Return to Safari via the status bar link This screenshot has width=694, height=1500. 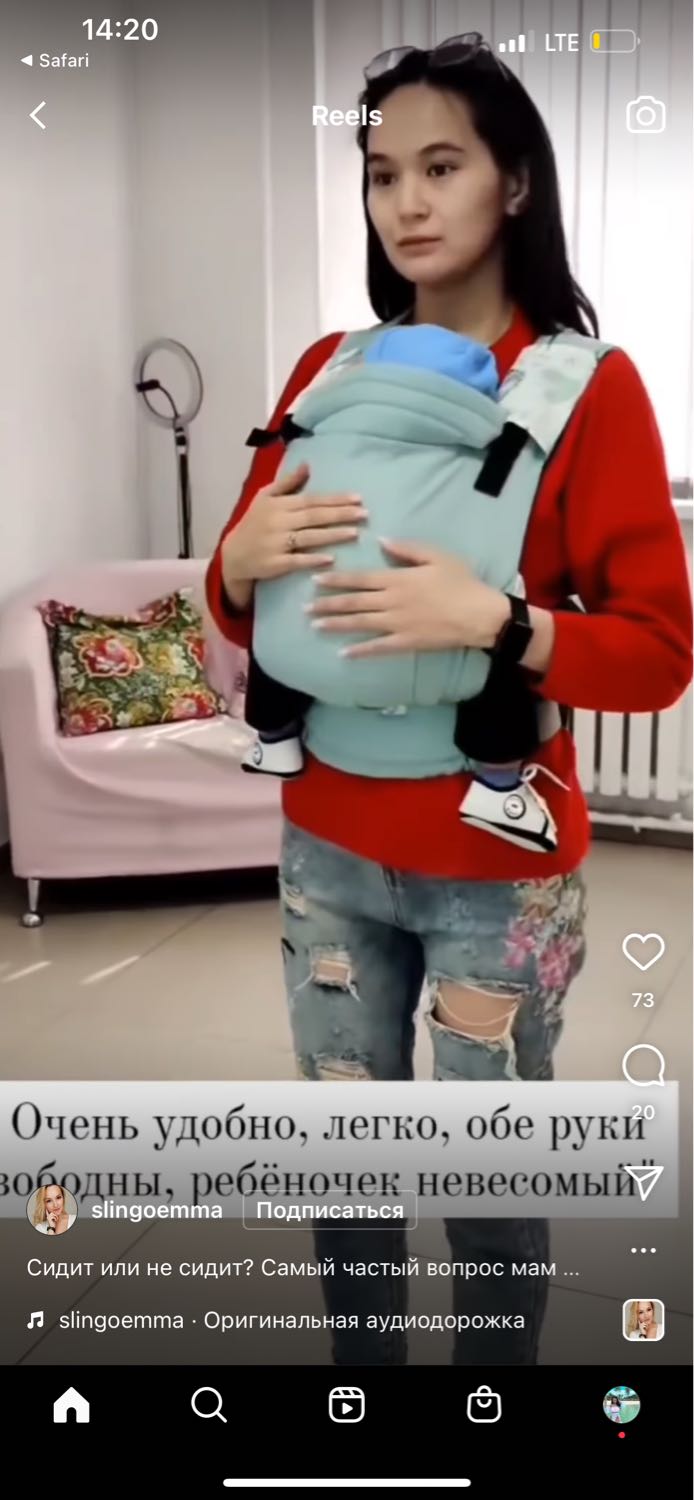(55, 61)
